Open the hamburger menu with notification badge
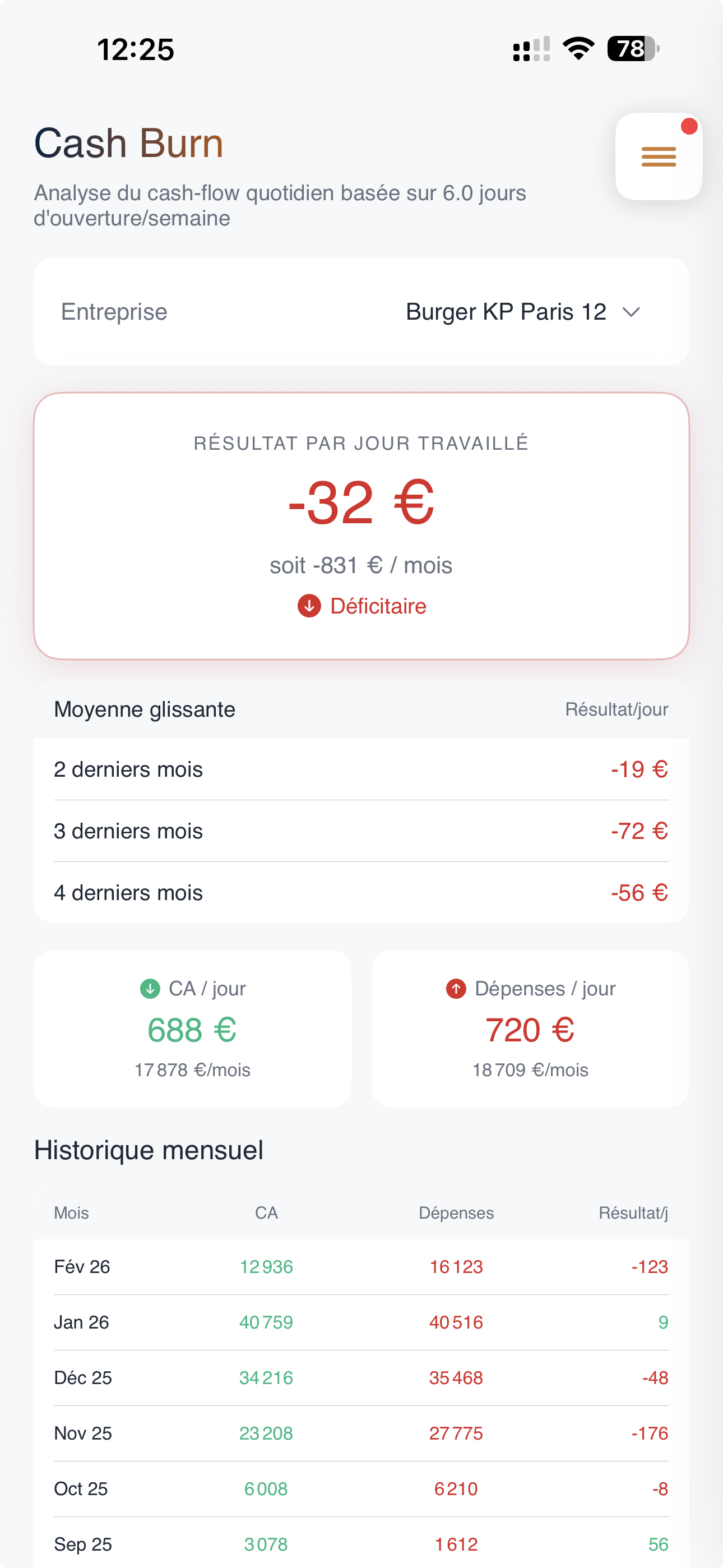The image size is (723, 1568). point(658,157)
